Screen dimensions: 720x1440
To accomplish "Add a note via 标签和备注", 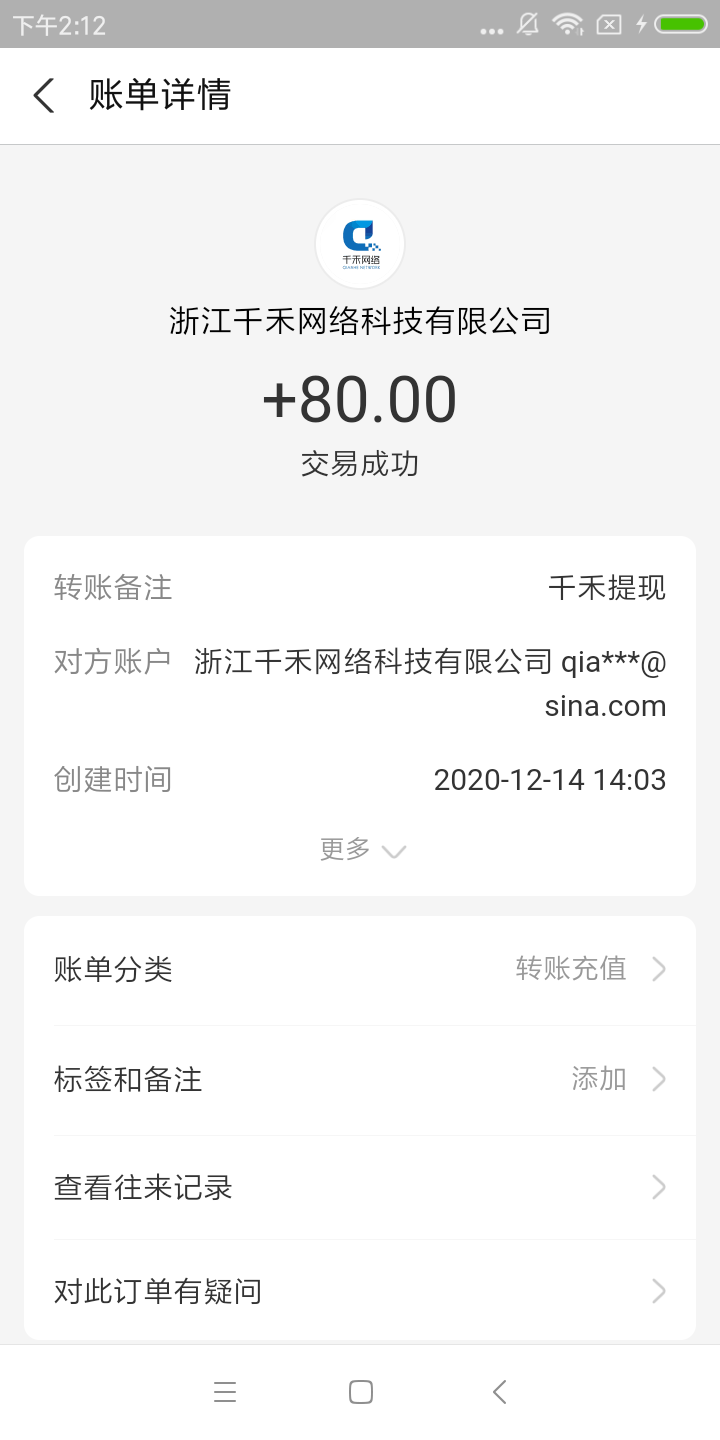I will pyautogui.click(x=360, y=1080).
